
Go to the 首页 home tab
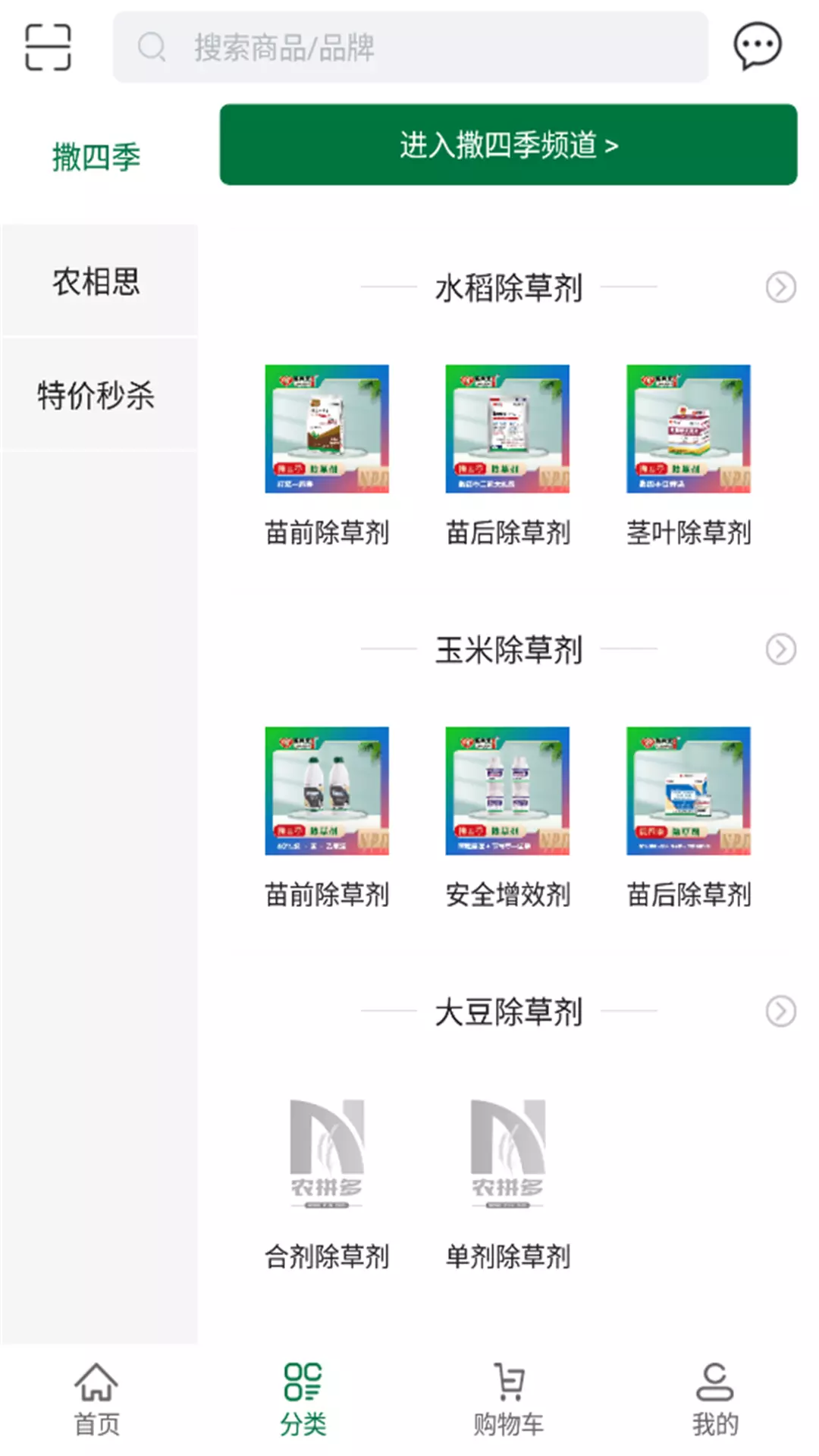click(96, 1399)
